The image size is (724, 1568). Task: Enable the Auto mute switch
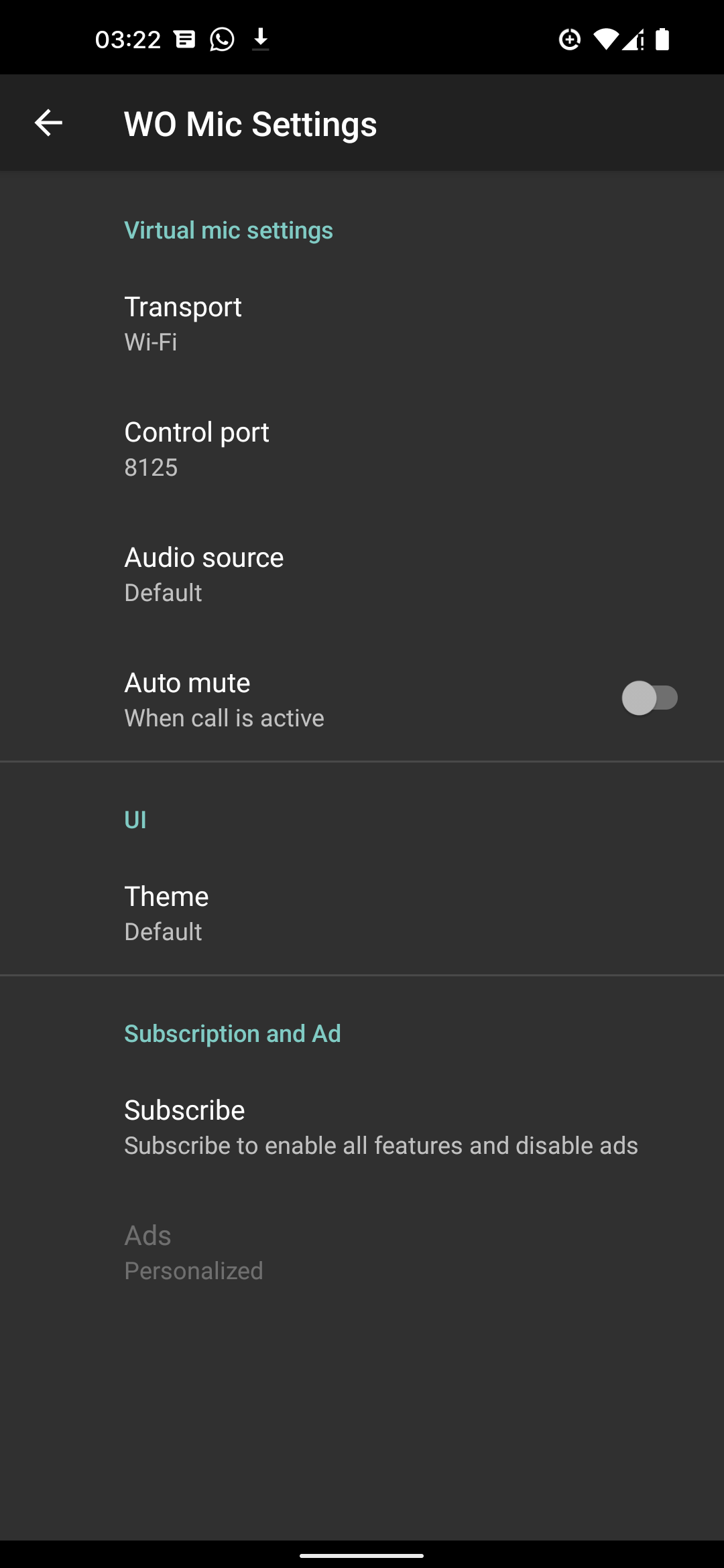click(649, 698)
